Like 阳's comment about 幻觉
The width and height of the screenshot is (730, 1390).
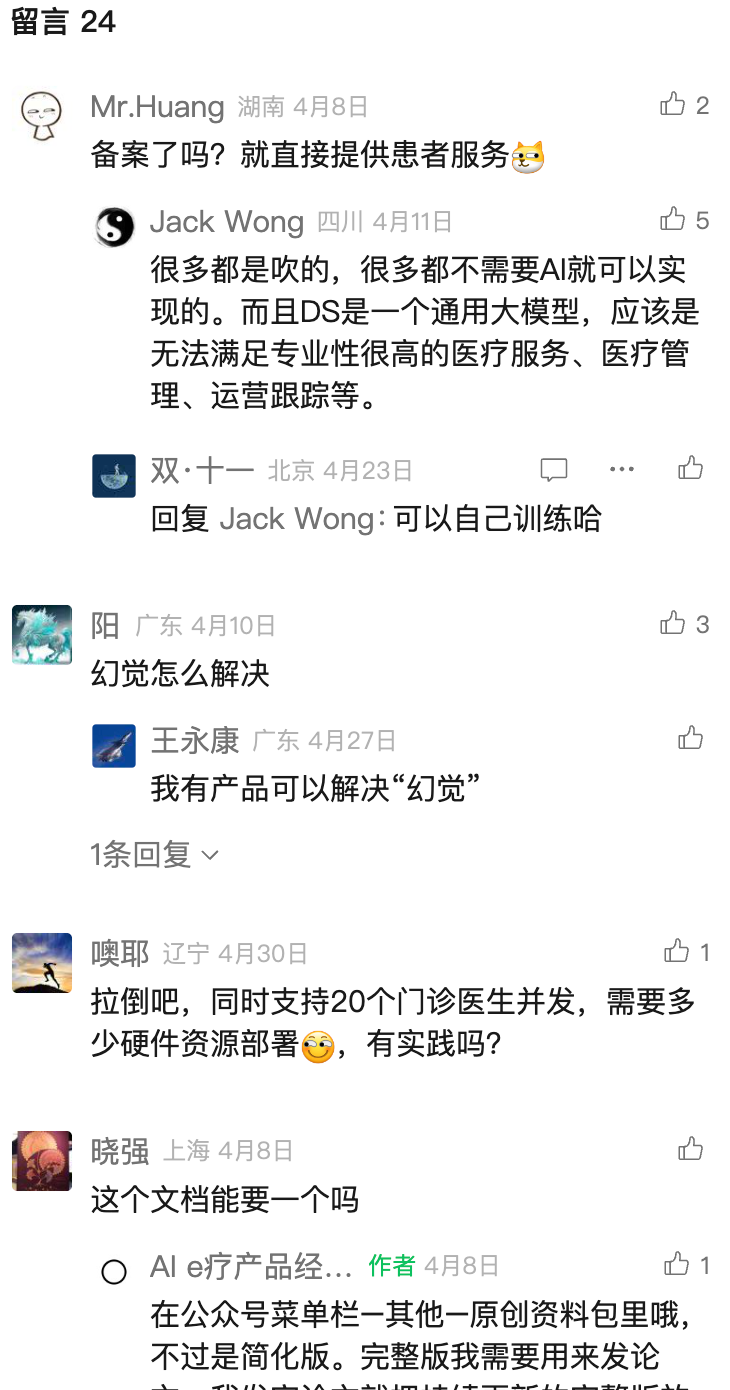tap(674, 624)
